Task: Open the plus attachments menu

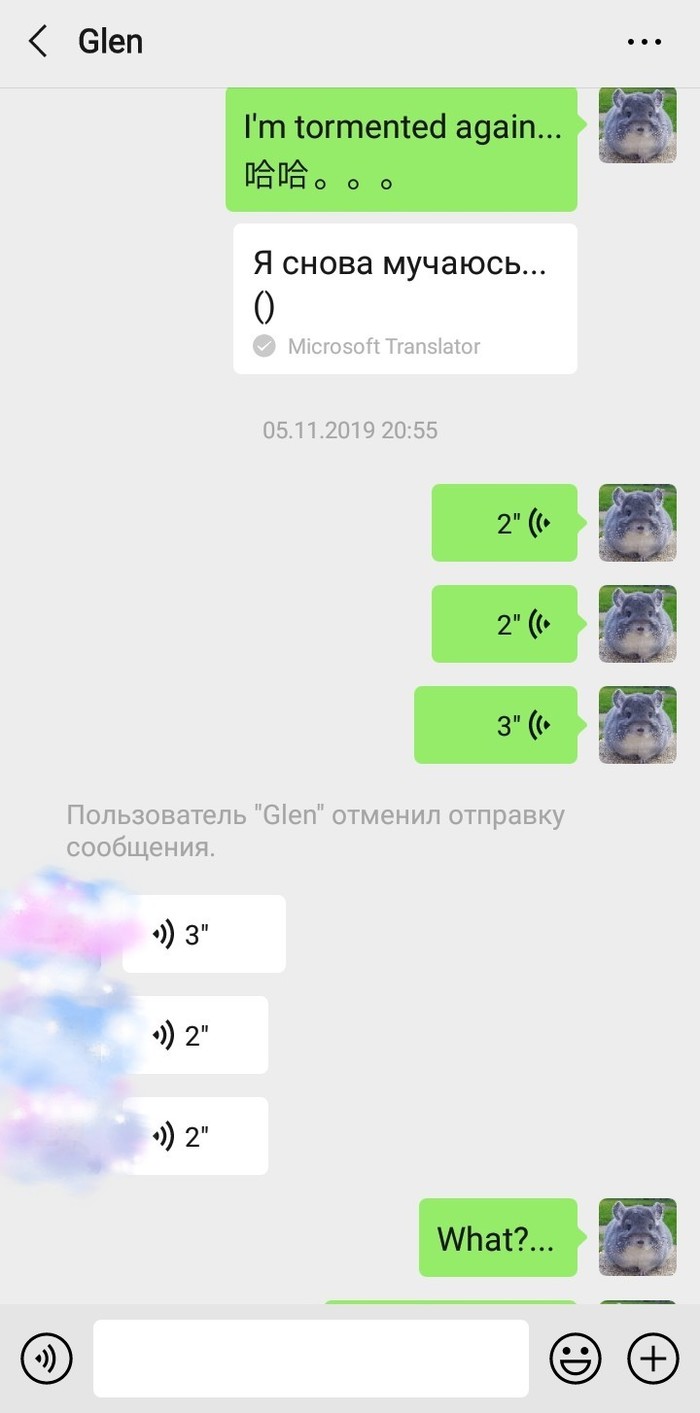Action: tap(652, 1358)
